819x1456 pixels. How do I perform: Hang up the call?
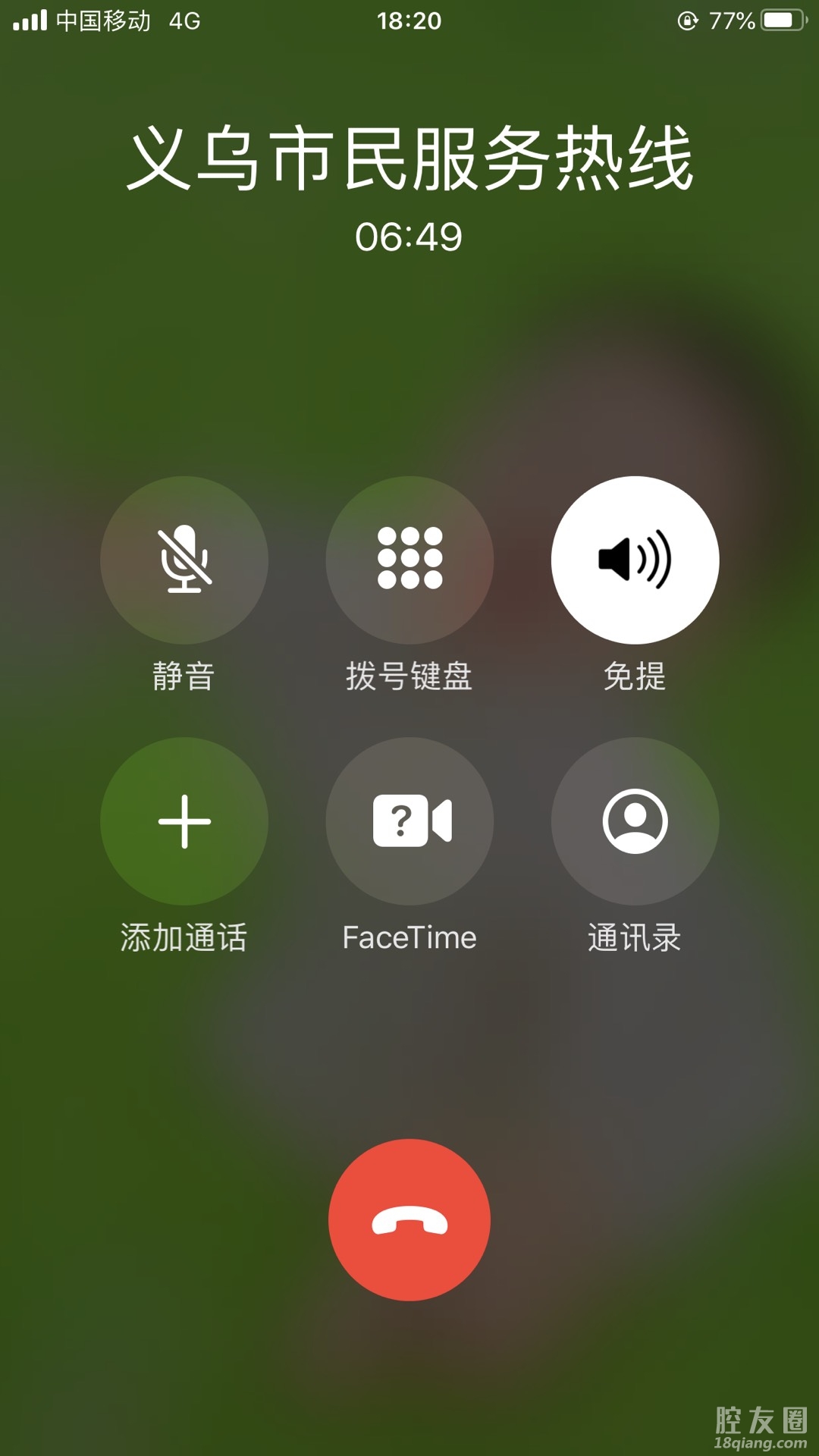point(409,1219)
